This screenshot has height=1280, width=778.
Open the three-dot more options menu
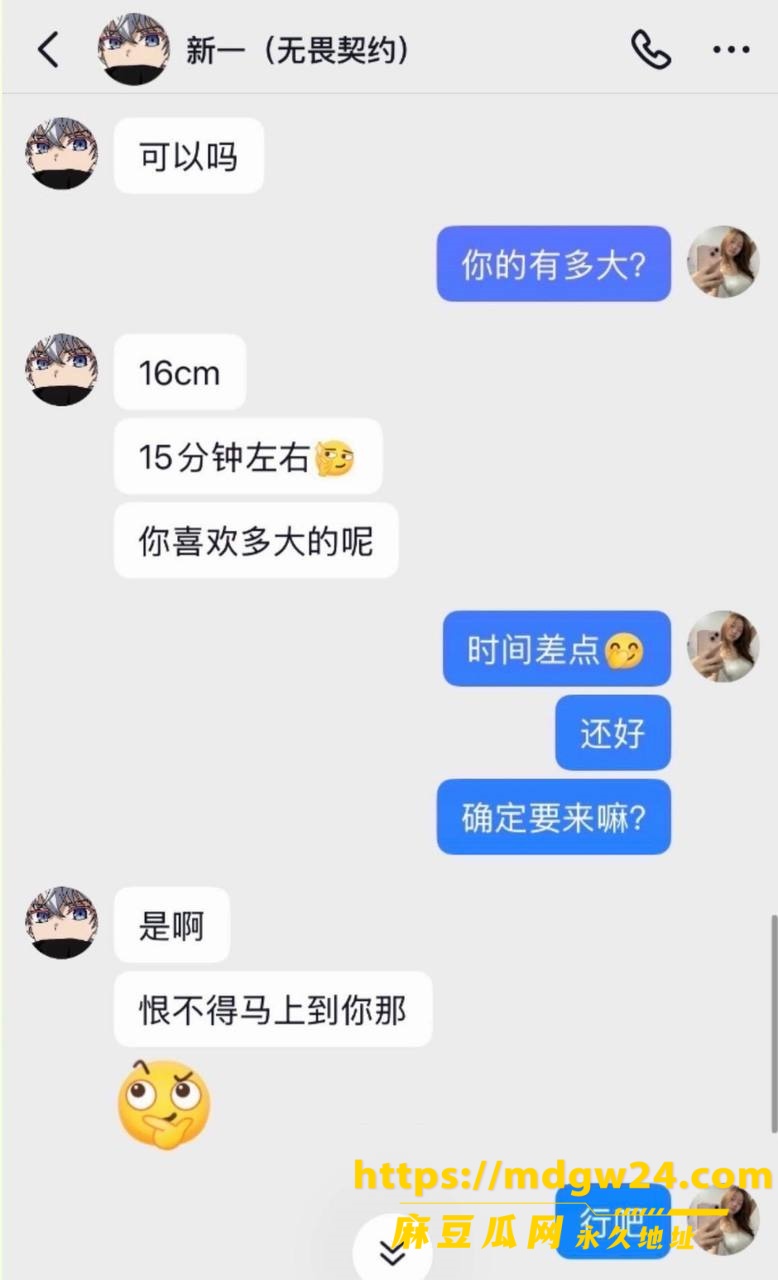tap(731, 50)
